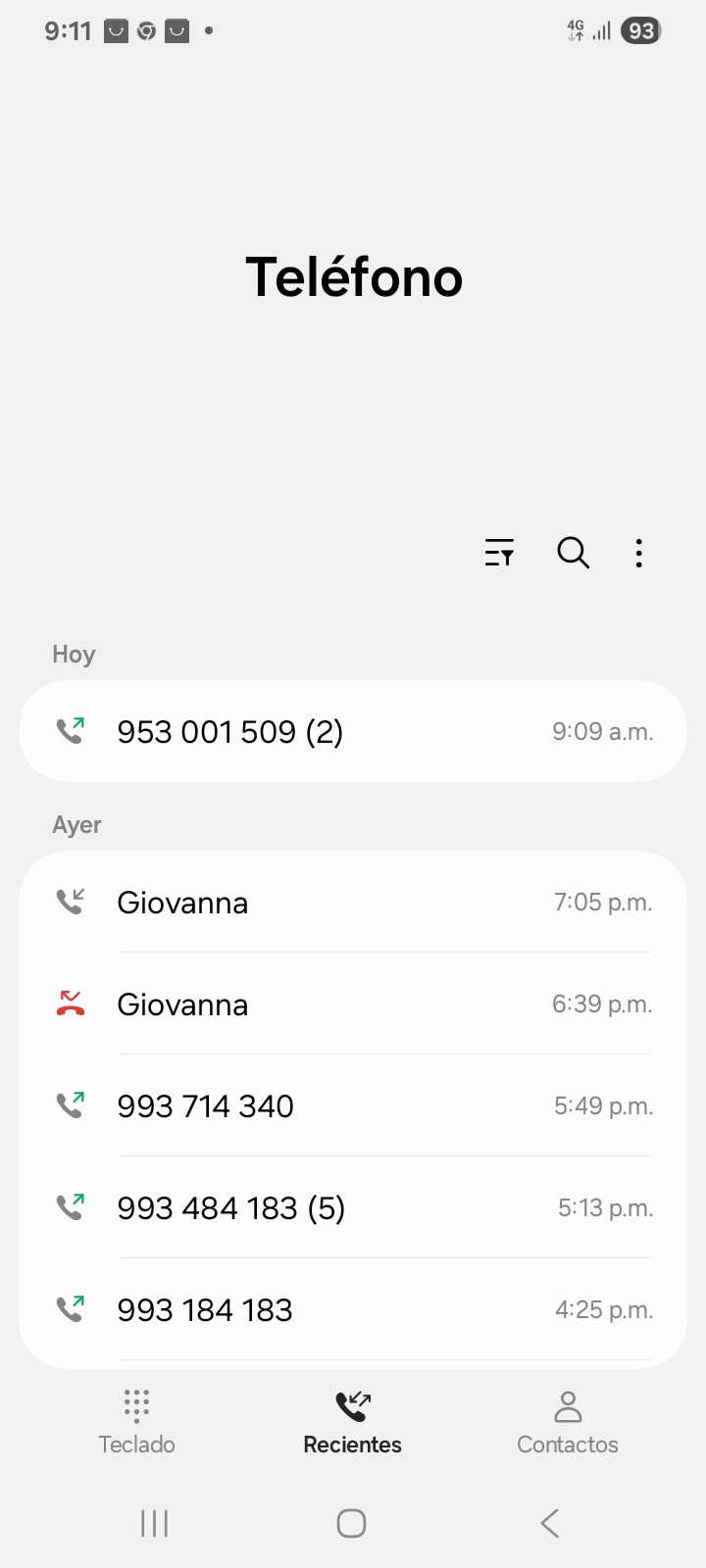The width and height of the screenshot is (706, 1568).
Task: Expand call entry 993 484 183
Action: [x=353, y=1208]
